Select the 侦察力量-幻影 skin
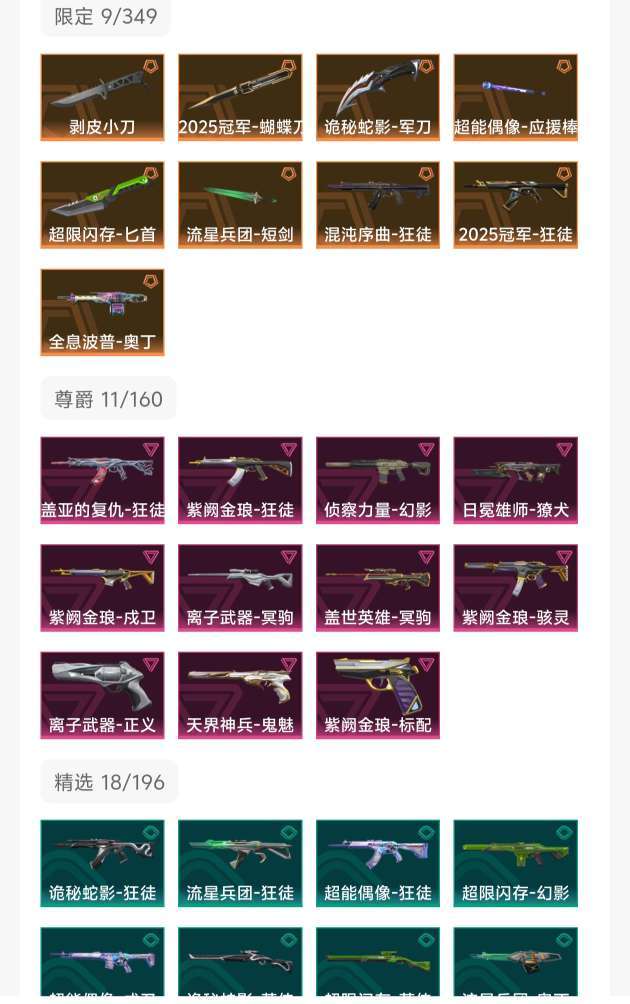The width and height of the screenshot is (630, 1004). point(378,480)
